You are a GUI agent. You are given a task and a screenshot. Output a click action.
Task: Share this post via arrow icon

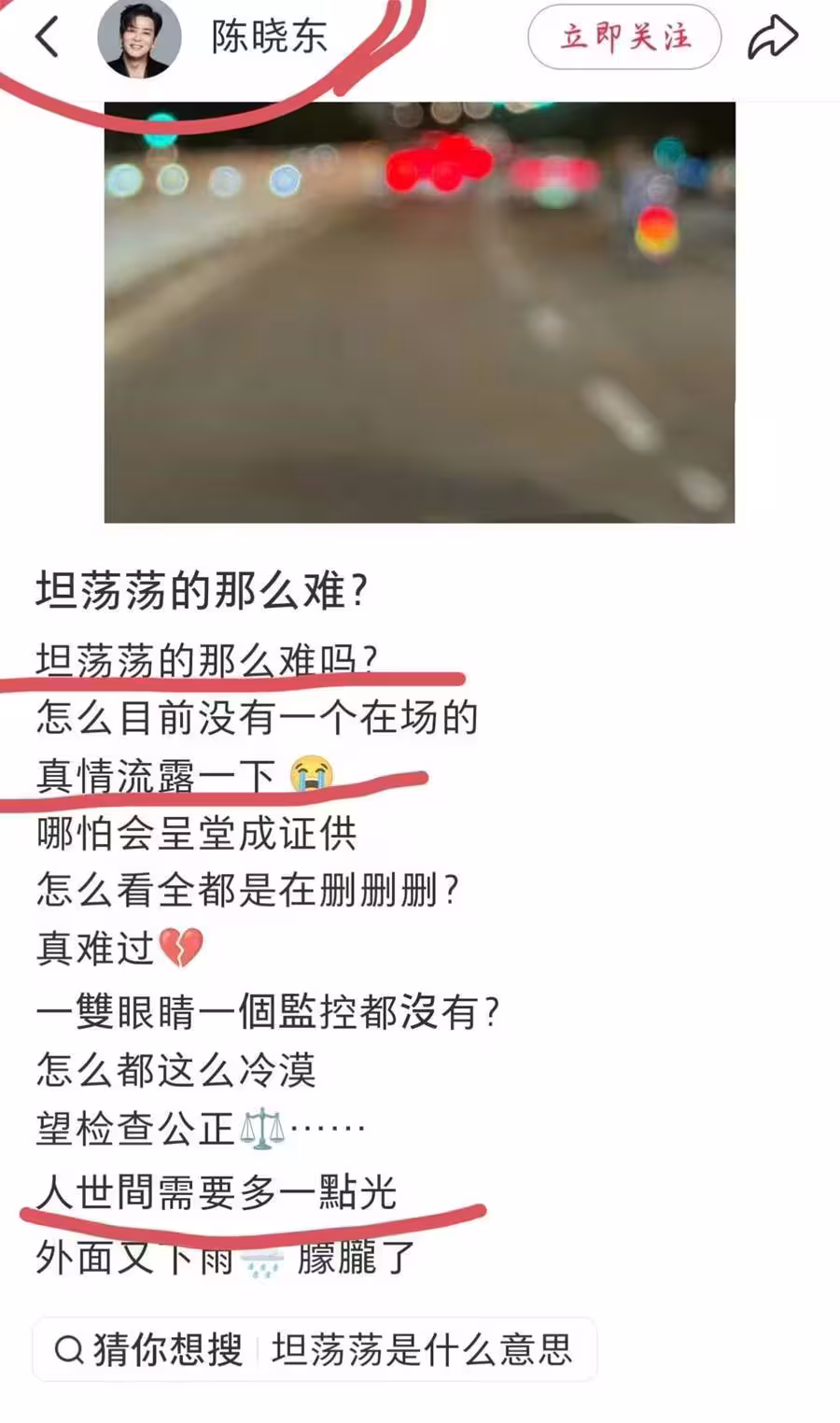coord(772,38)
